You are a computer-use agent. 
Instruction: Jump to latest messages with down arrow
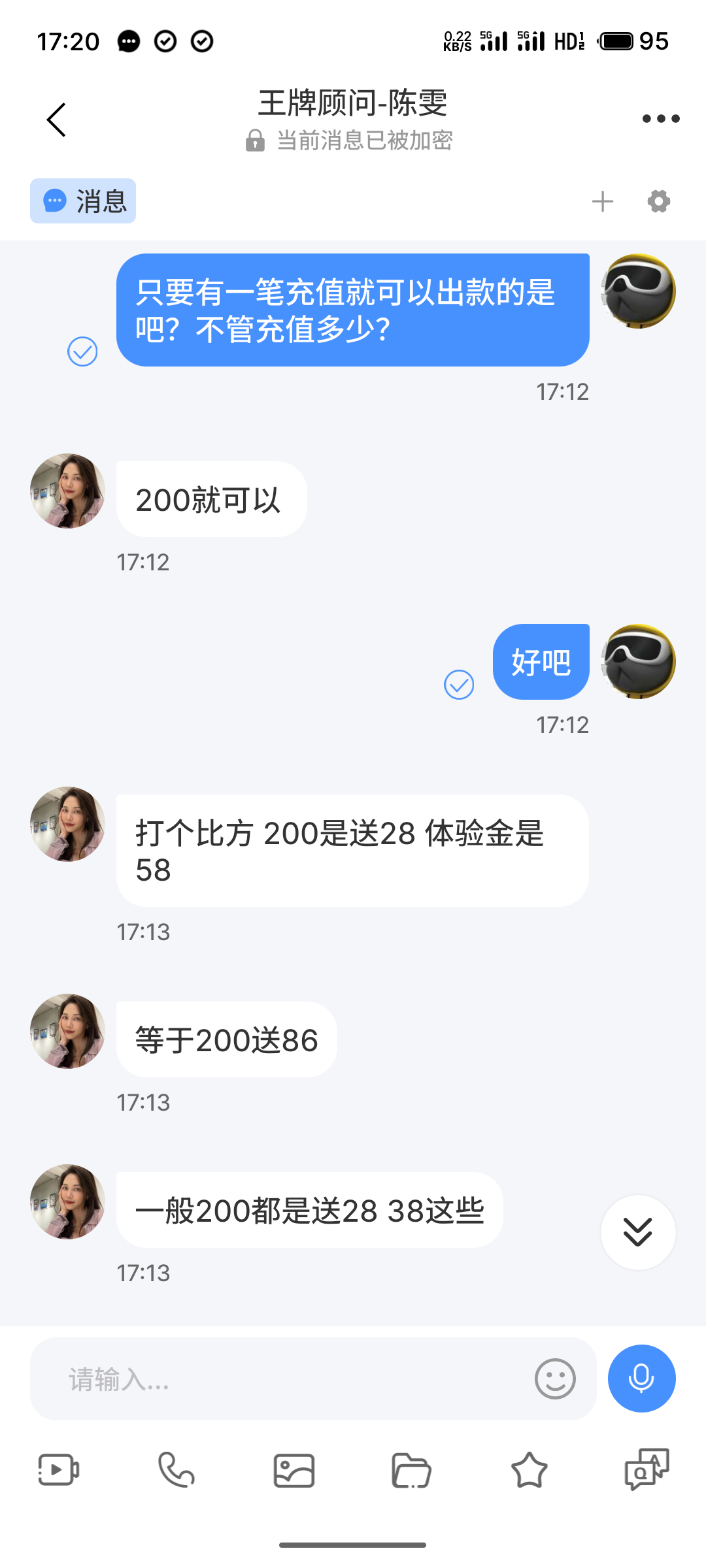tap(637, 1232)
